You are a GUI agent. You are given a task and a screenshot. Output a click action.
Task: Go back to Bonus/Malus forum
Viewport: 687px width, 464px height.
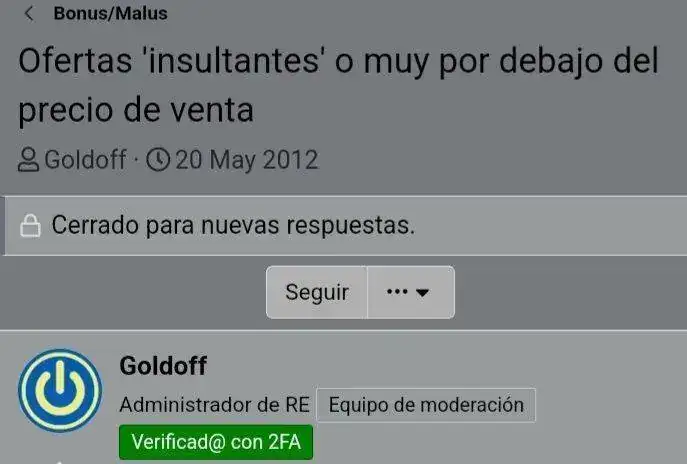[110, 14]
